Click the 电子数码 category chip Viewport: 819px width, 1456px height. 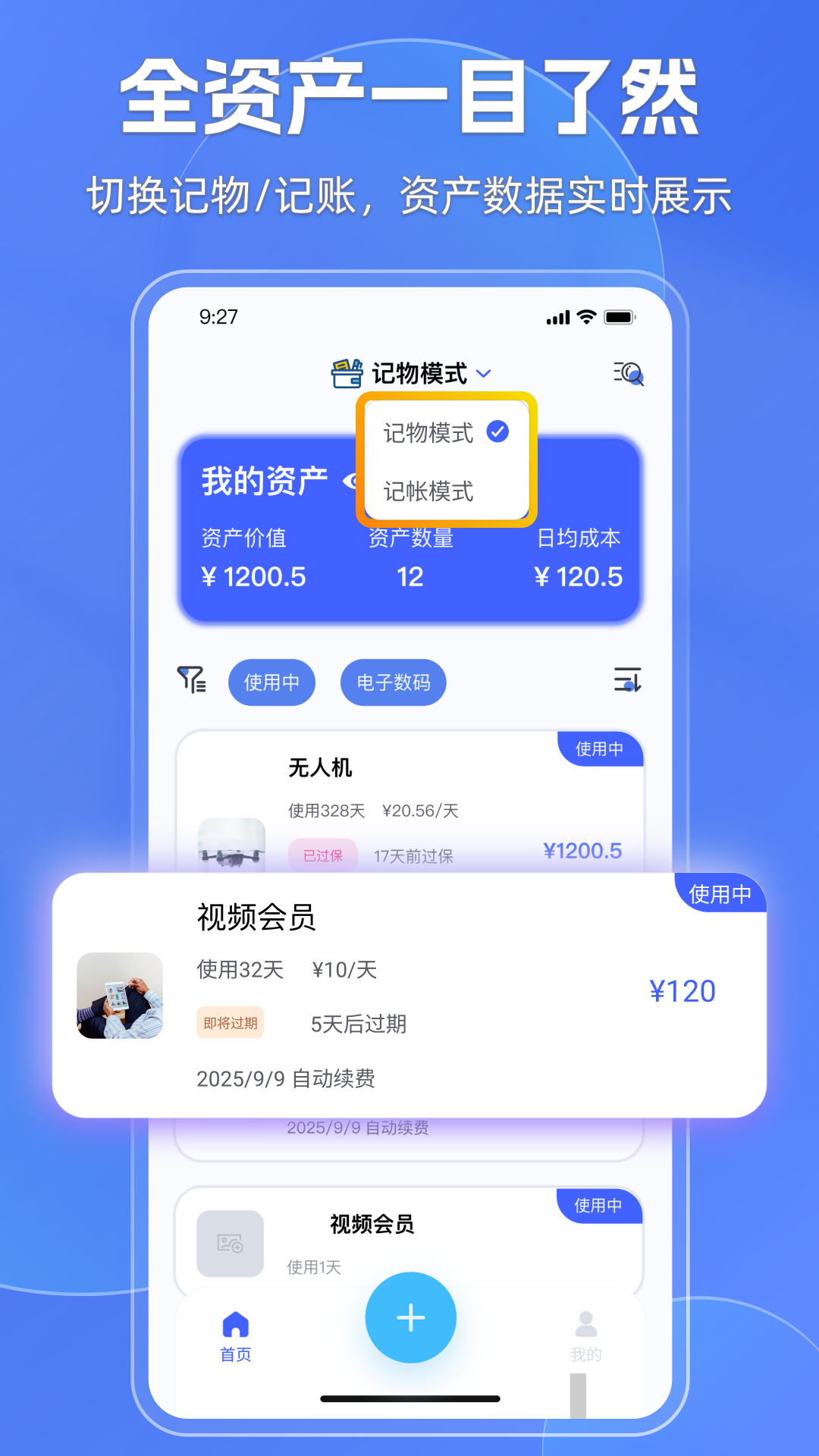click(394, 682)
